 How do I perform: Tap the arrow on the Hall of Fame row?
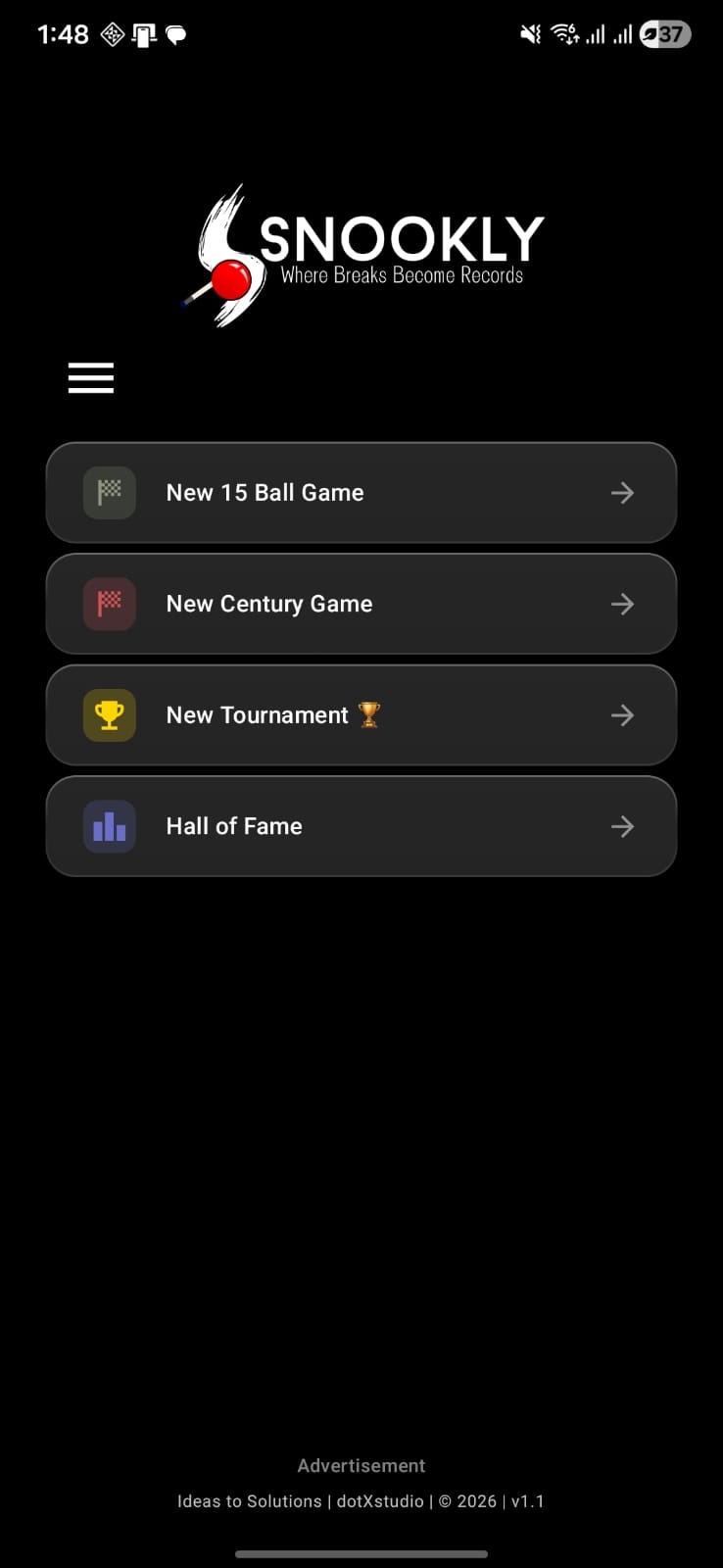(622, 826)
